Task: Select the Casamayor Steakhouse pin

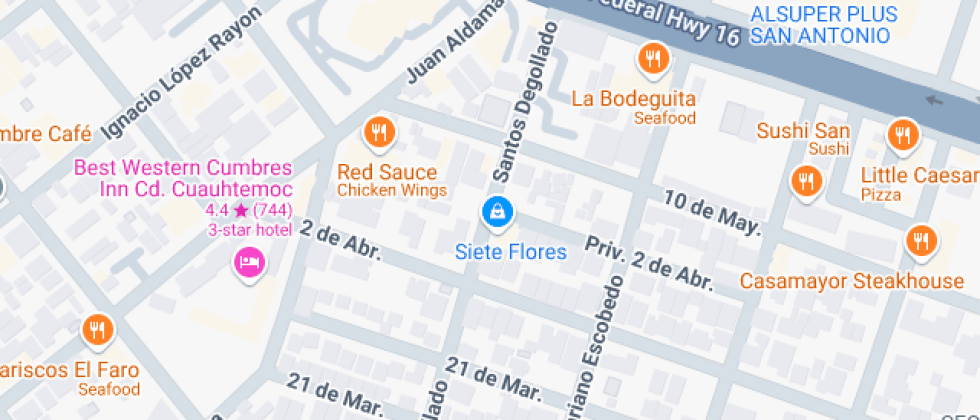Action: [x=921, y=241]
